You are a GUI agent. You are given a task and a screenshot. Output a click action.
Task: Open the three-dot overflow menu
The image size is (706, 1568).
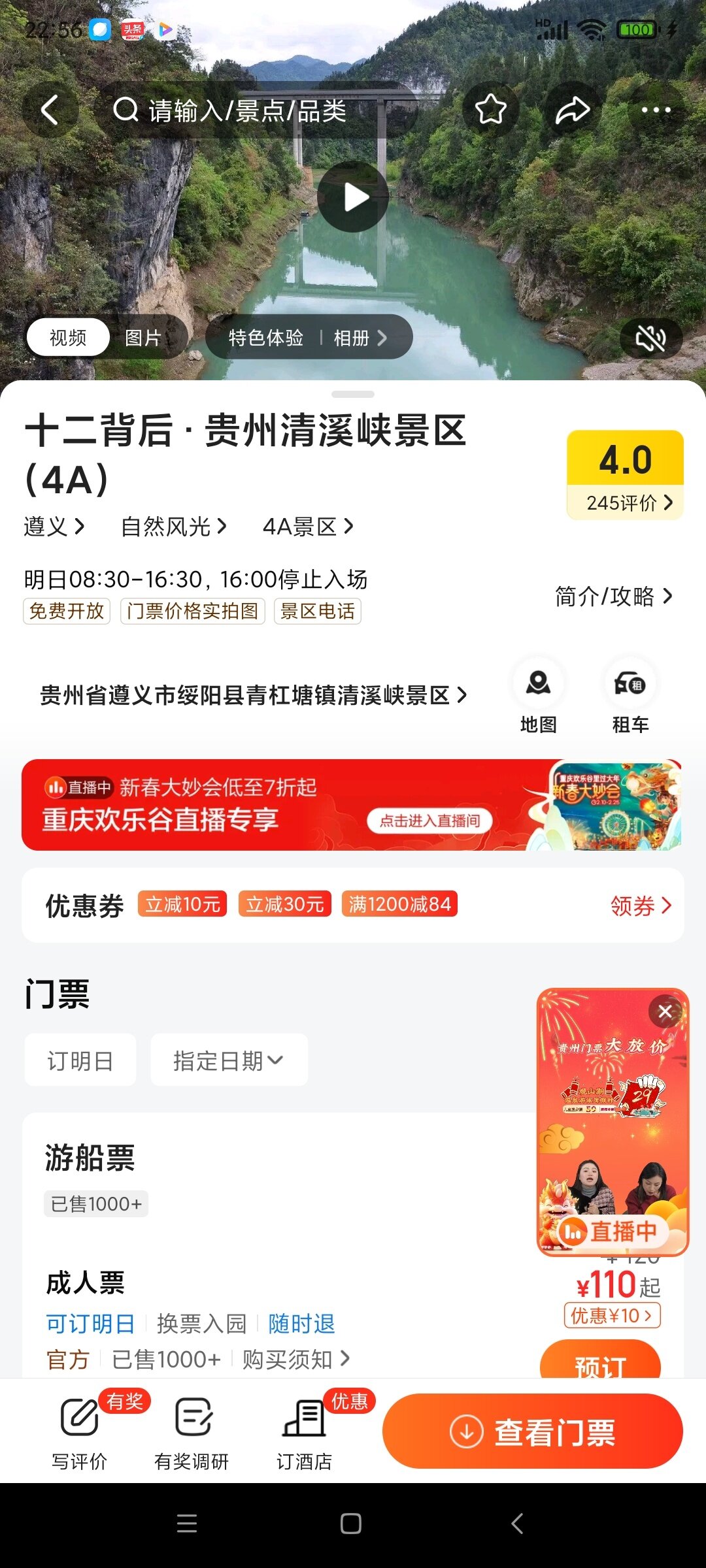(656, 110)
